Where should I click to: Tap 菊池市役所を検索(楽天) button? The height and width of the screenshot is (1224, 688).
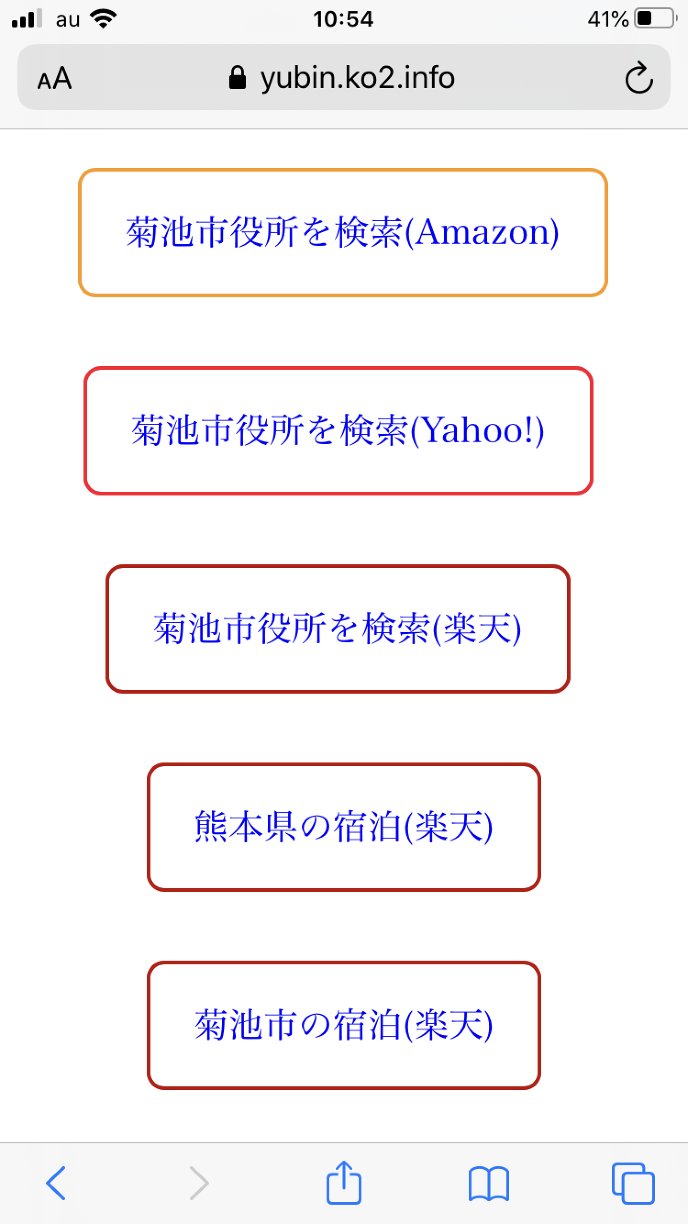338,629
